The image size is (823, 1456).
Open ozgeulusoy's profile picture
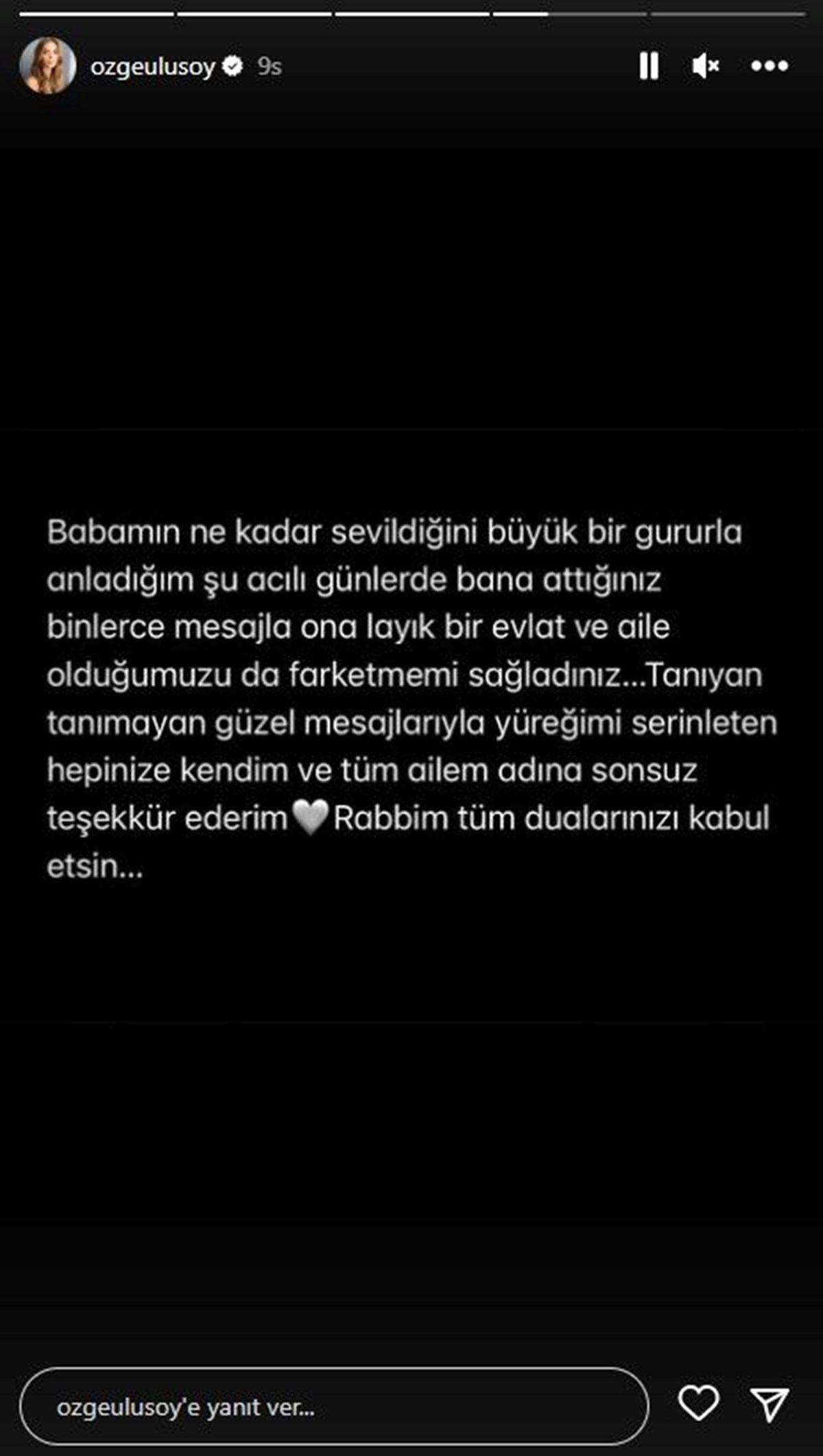coord(48,66)
